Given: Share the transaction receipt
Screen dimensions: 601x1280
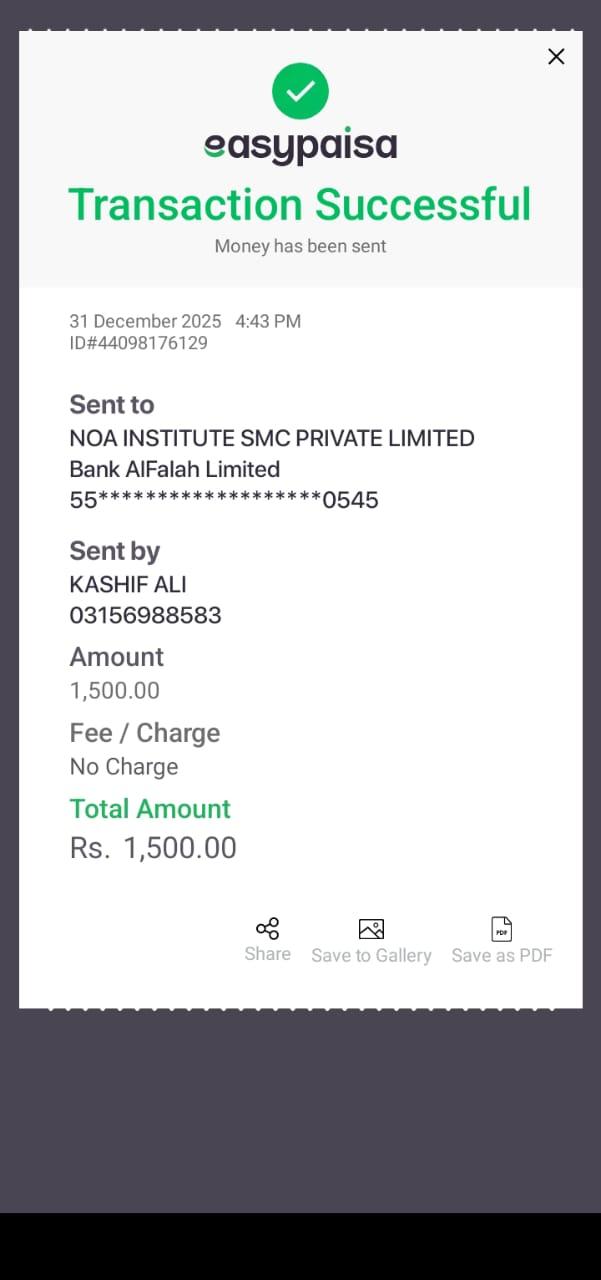Looking at the screenshot, I should pos(267,939).
